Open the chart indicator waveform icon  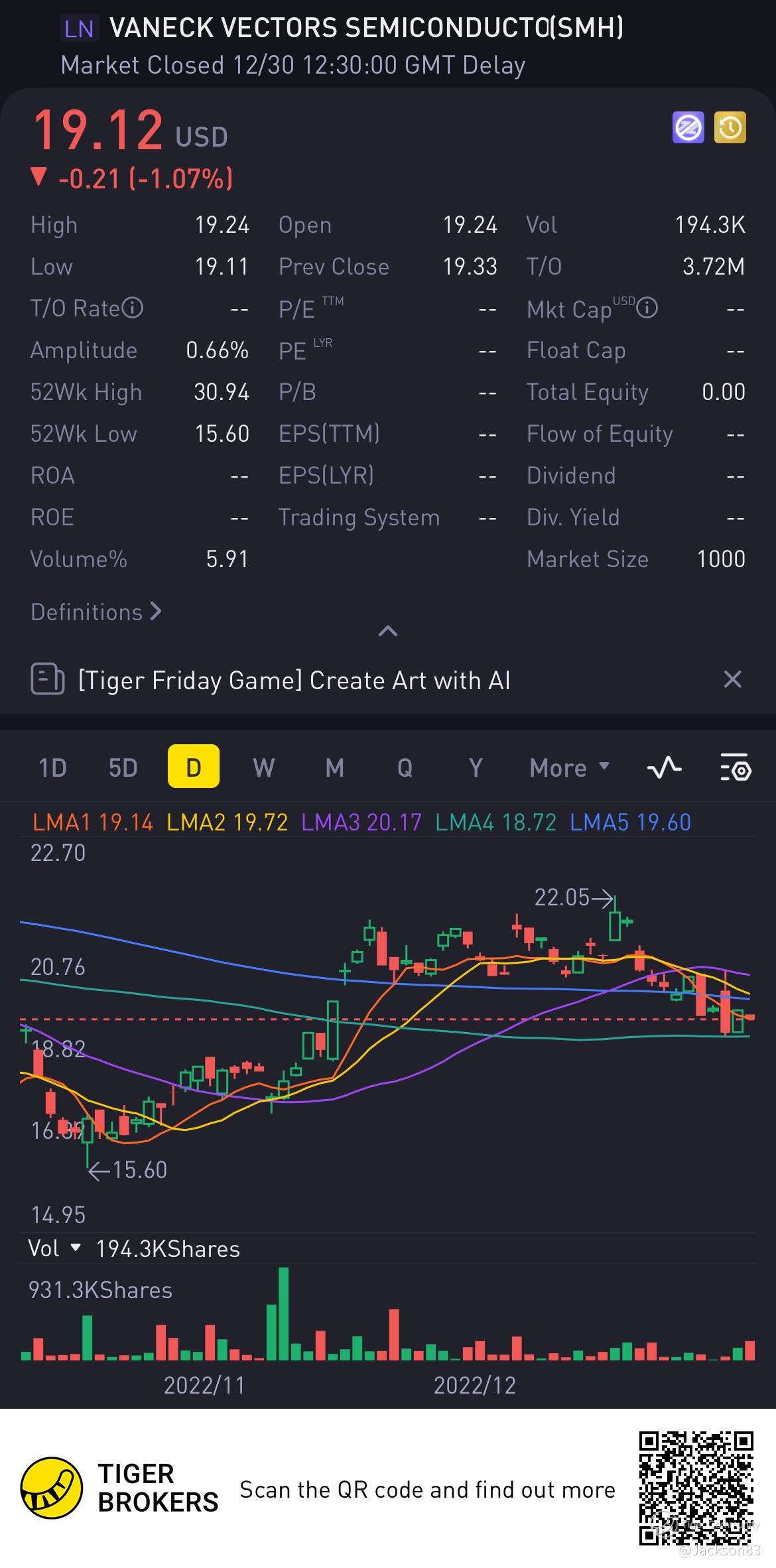pos(664,768)
